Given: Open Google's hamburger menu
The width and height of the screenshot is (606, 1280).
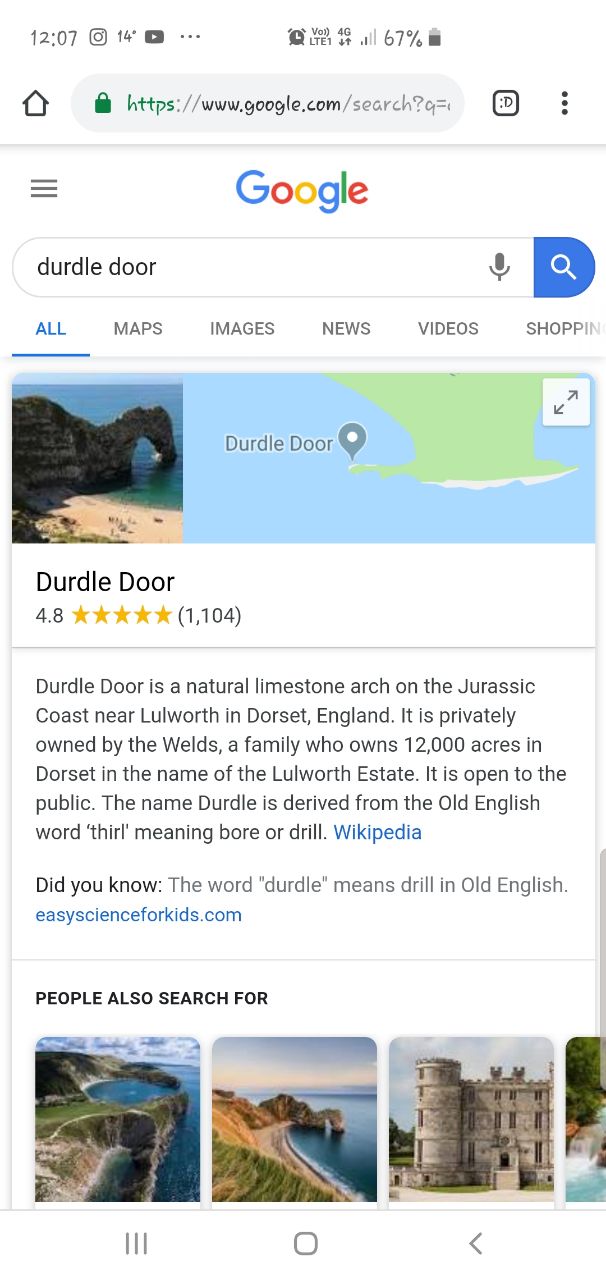Looking at the screenshot, I should (x=44, y=188).
